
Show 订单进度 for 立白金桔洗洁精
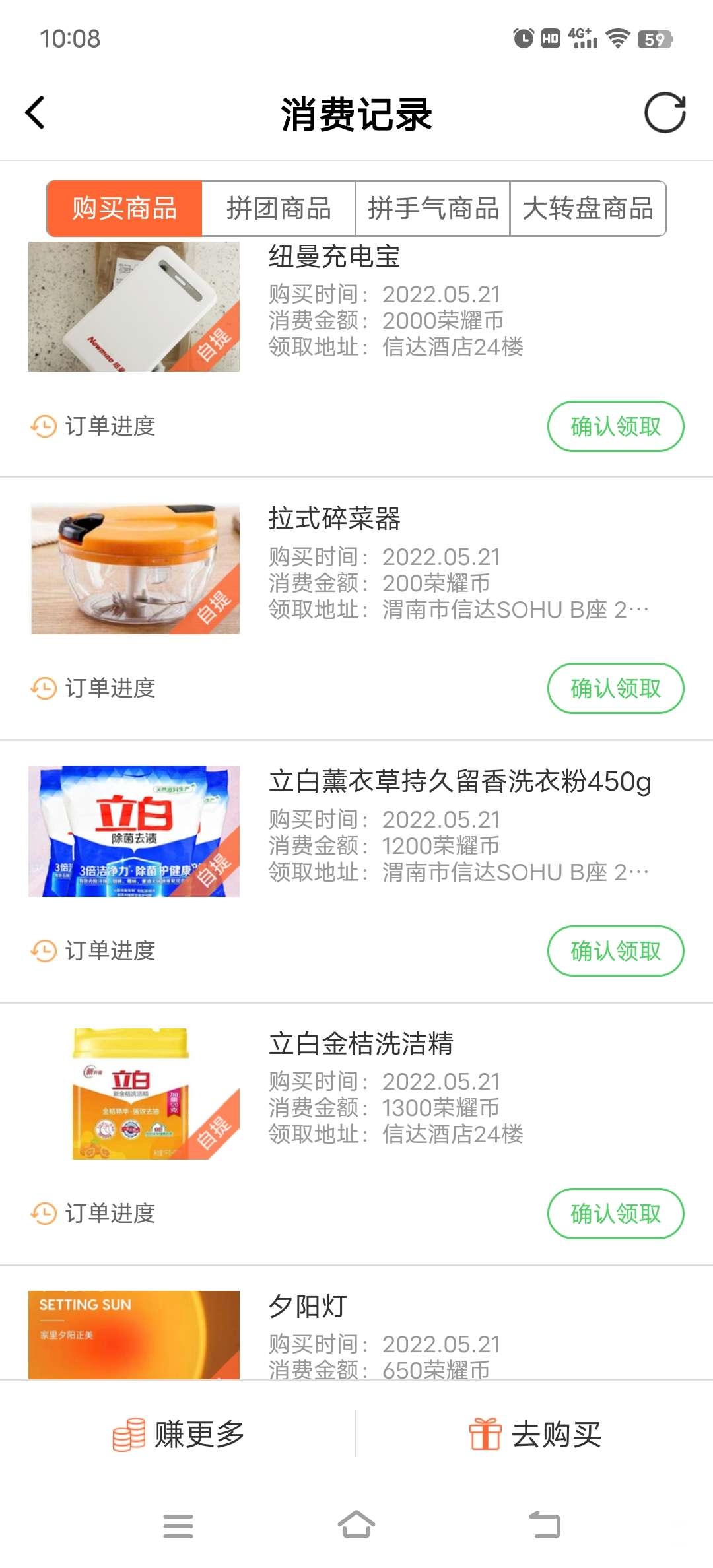click(x=94, y=1214)
